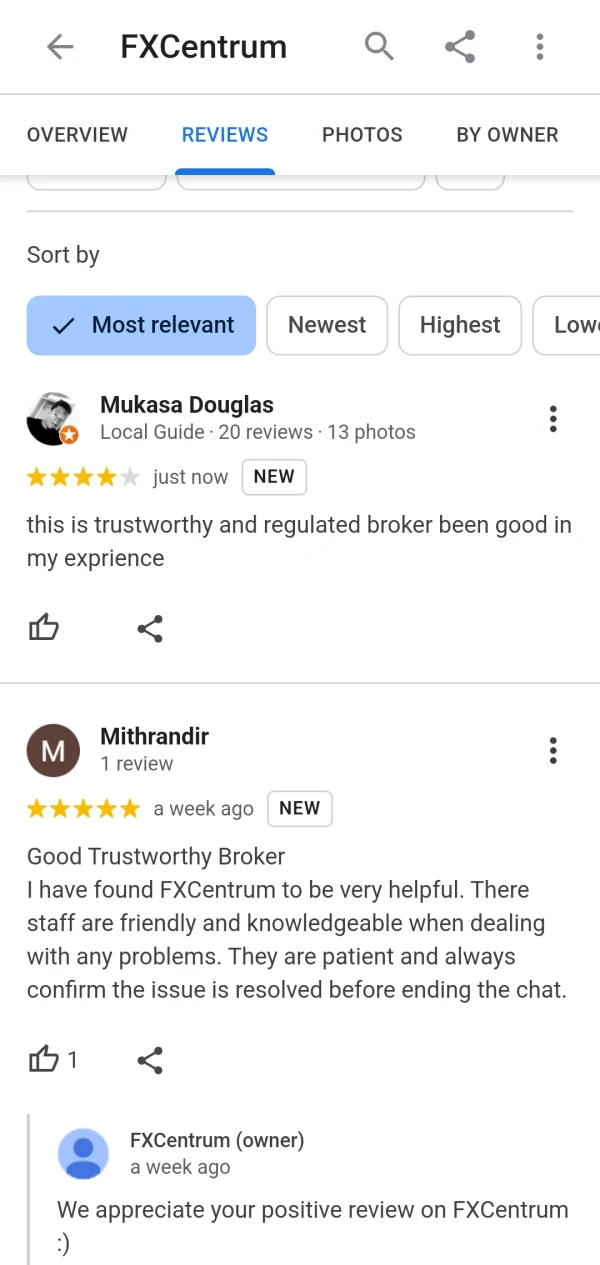The height and width of the screenshot is (1265, 600).
Task: Open options menu for Mukasa Douglas's review
Action: tap(553, 419)
